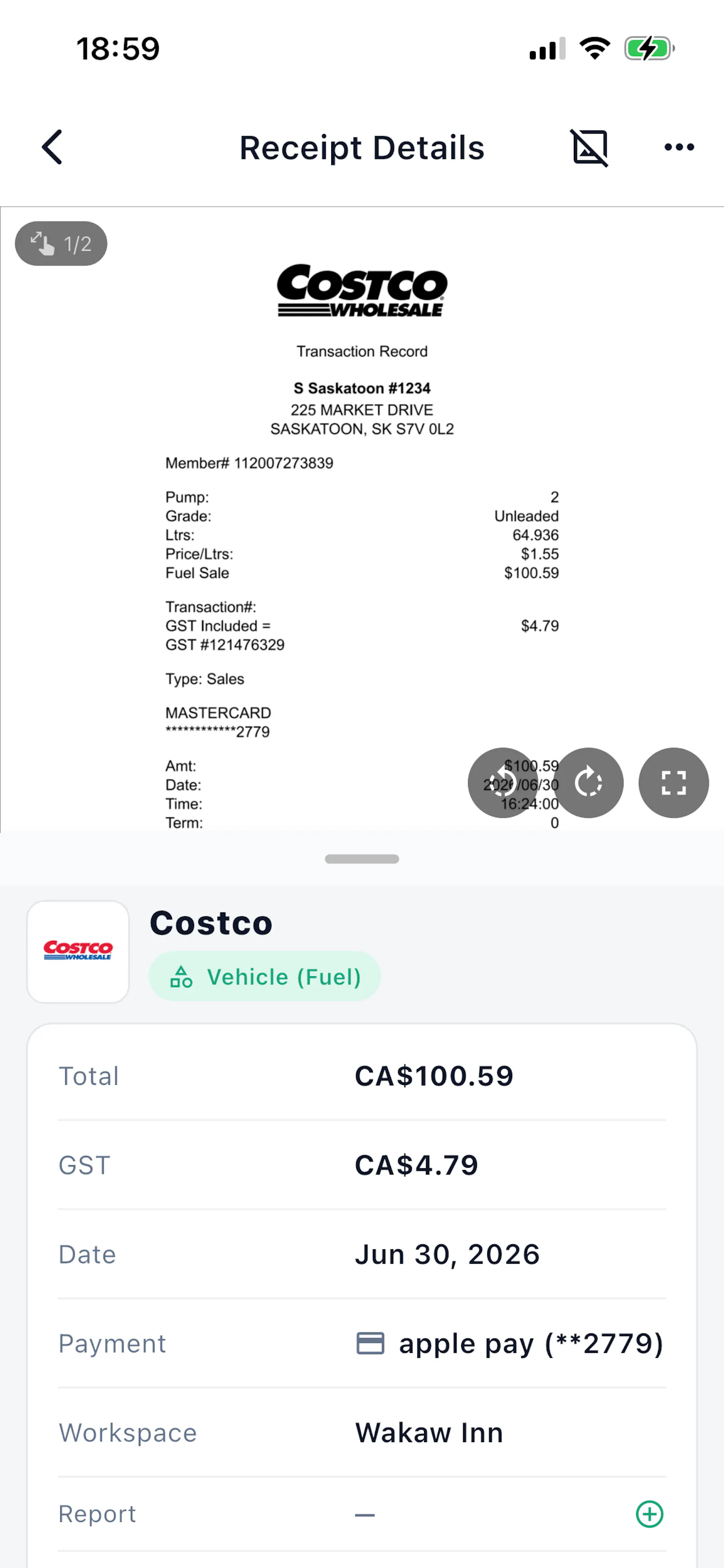Tap the drag handle under the receipt
Image resolution: width=724 pixels, height=1568 pixels.
pyautogui.click(x=362, y=859)
